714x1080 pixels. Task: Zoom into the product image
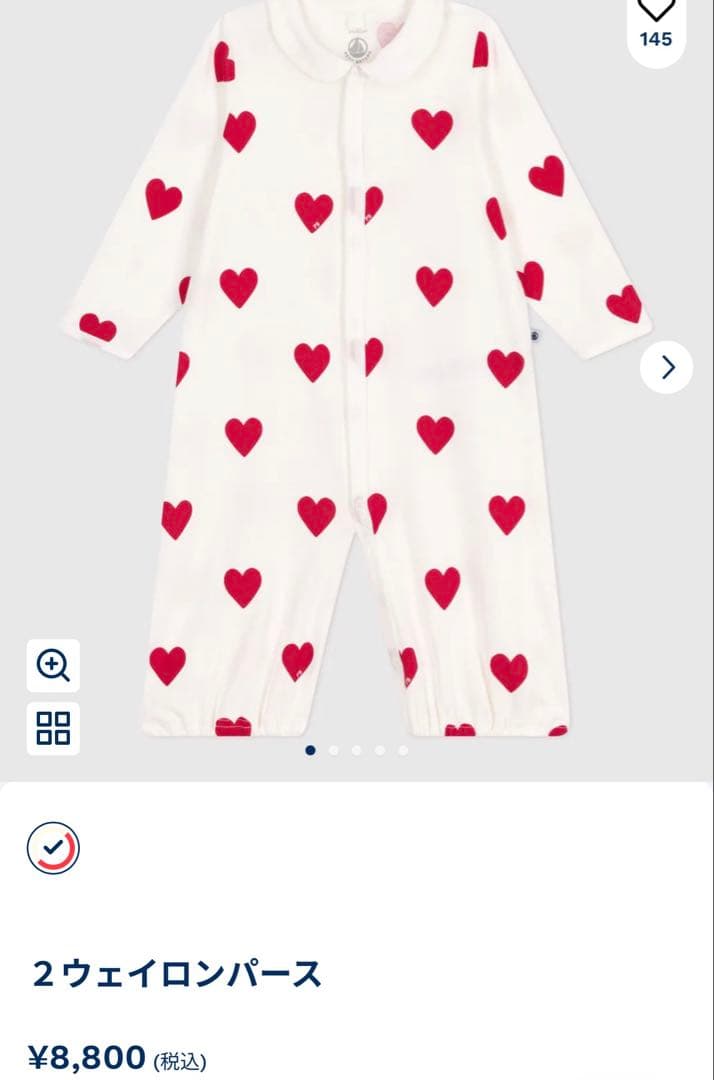click(x=53, y=665)
